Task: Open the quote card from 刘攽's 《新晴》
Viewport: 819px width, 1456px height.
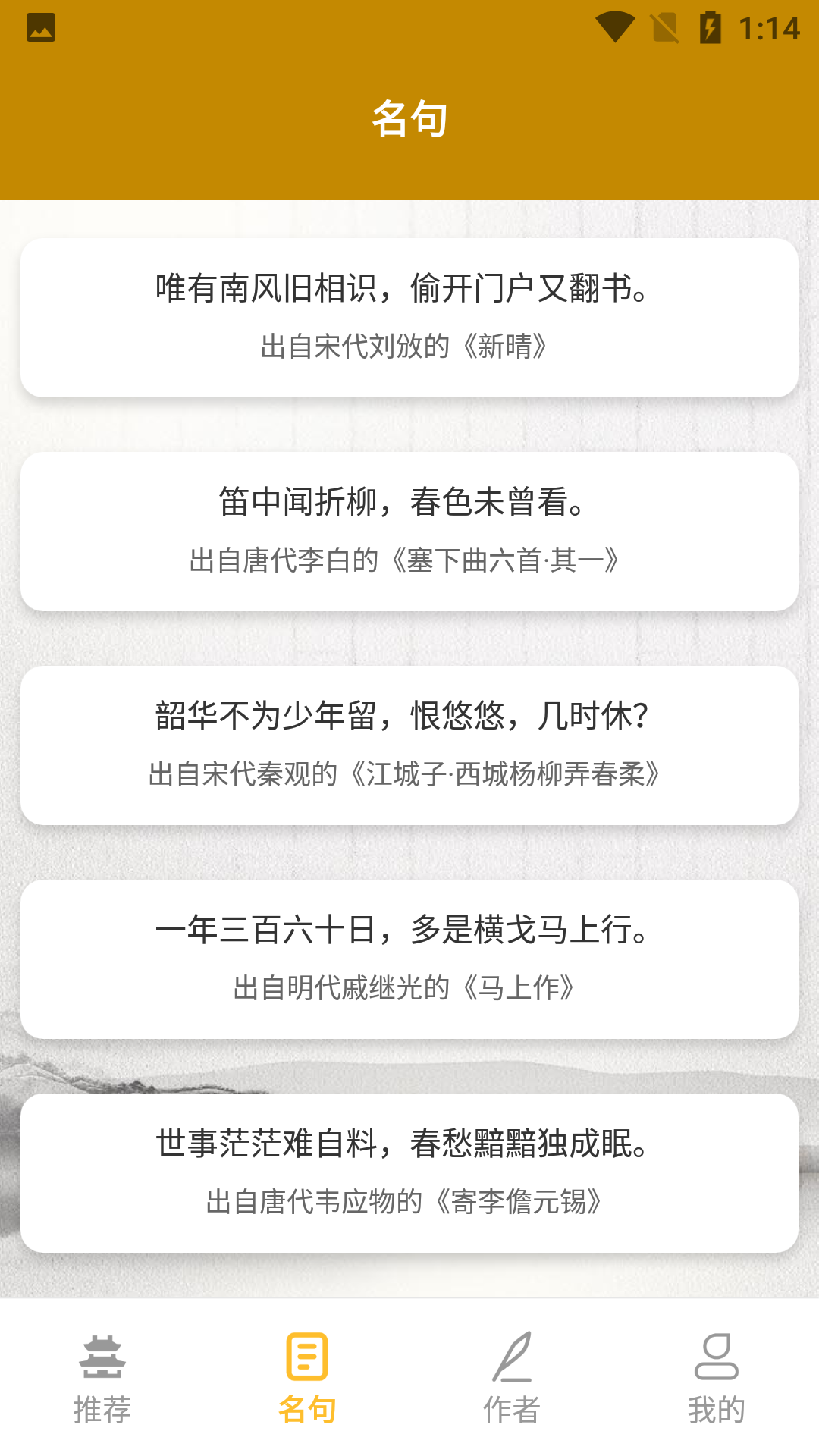Action: pyautogui.click(x=409, y=317)
